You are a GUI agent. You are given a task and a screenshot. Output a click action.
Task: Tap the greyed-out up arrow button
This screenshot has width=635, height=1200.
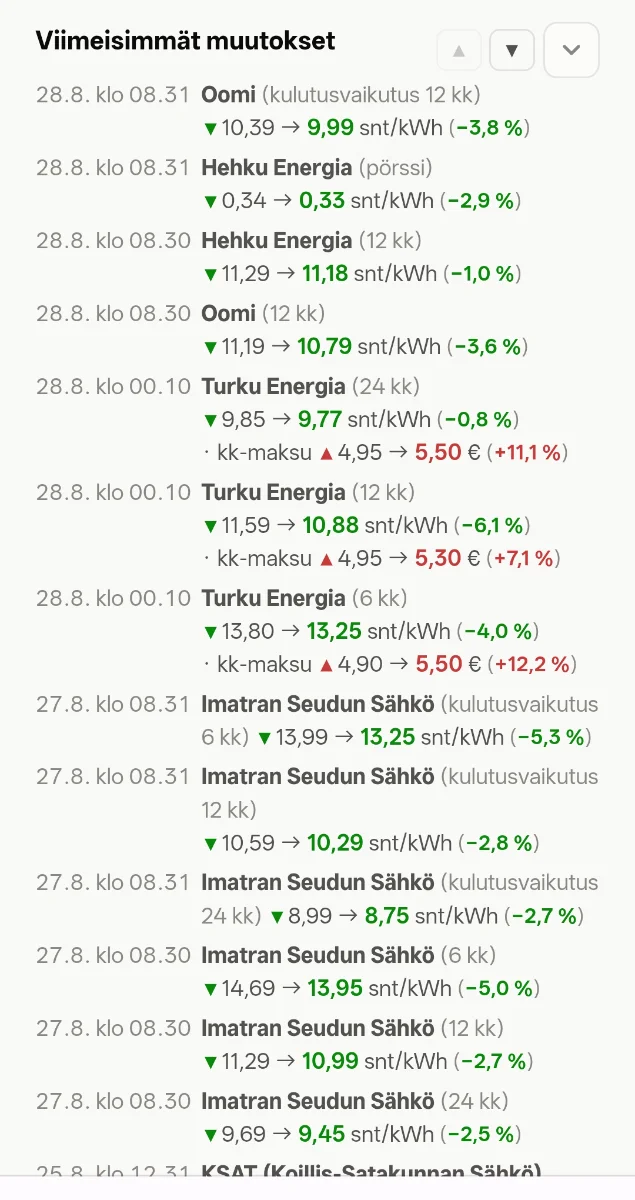pyautogui.click(x=459, y=50)
